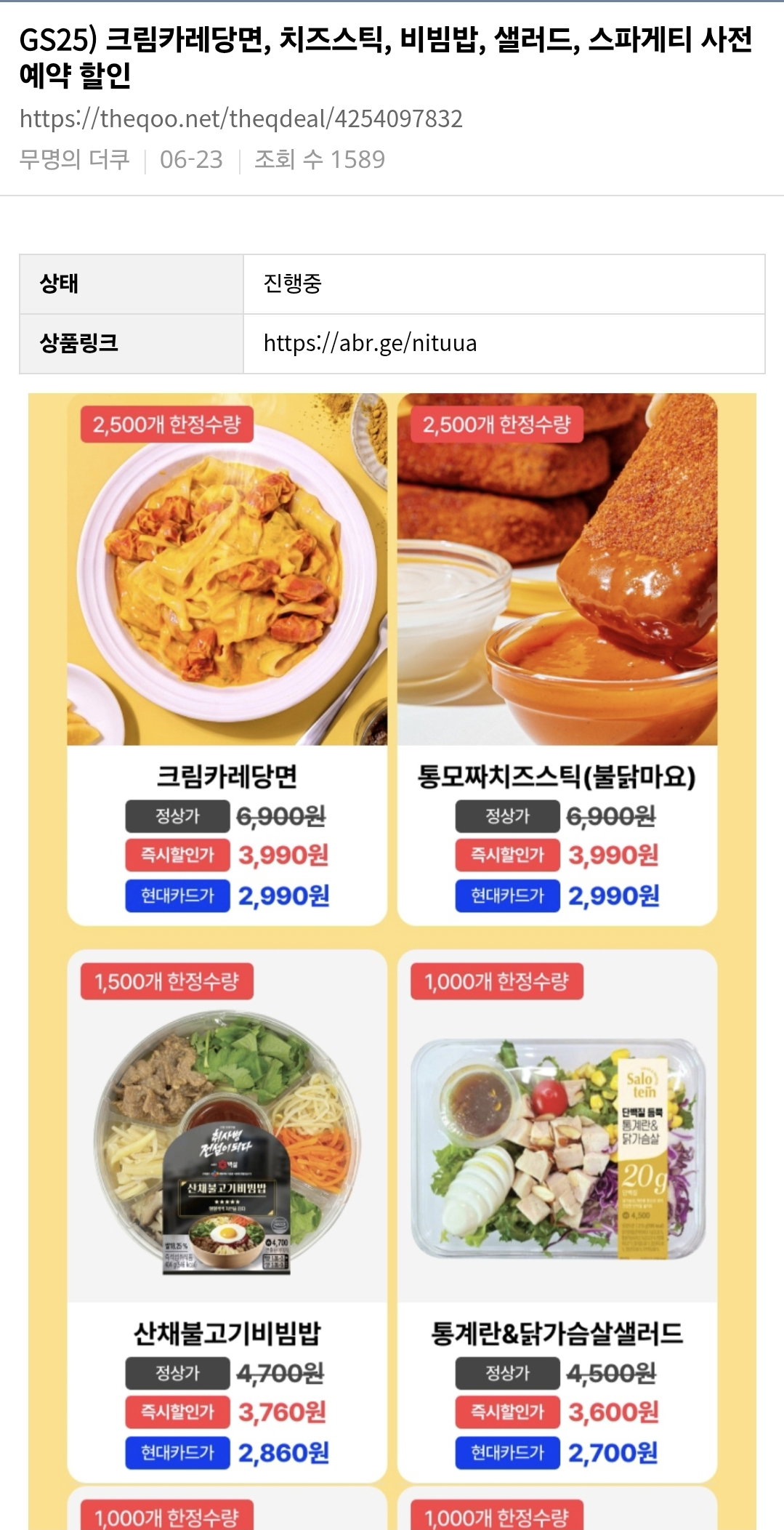
Task: Open the abr.ge/nituua product link
Action: point(370,343)
